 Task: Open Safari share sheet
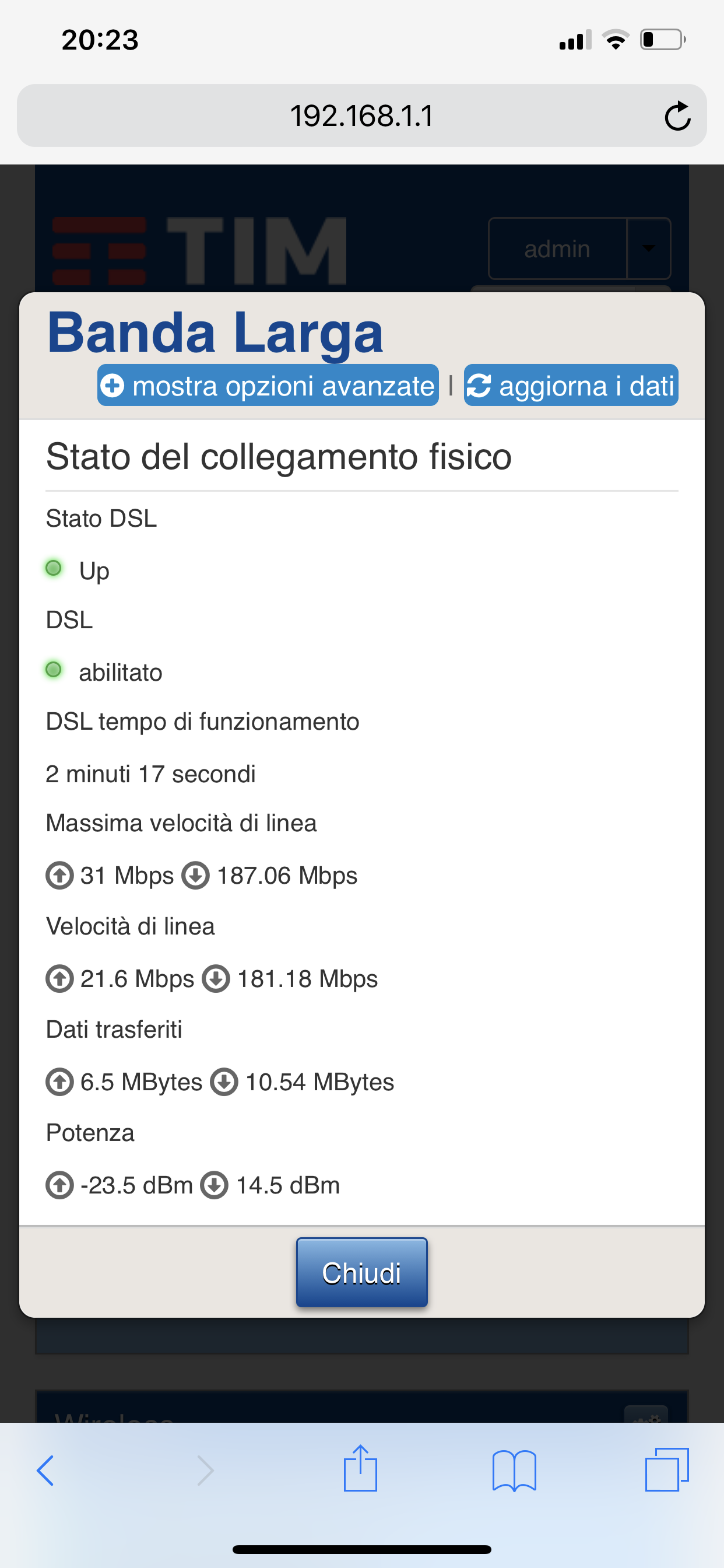(360, 1468)
